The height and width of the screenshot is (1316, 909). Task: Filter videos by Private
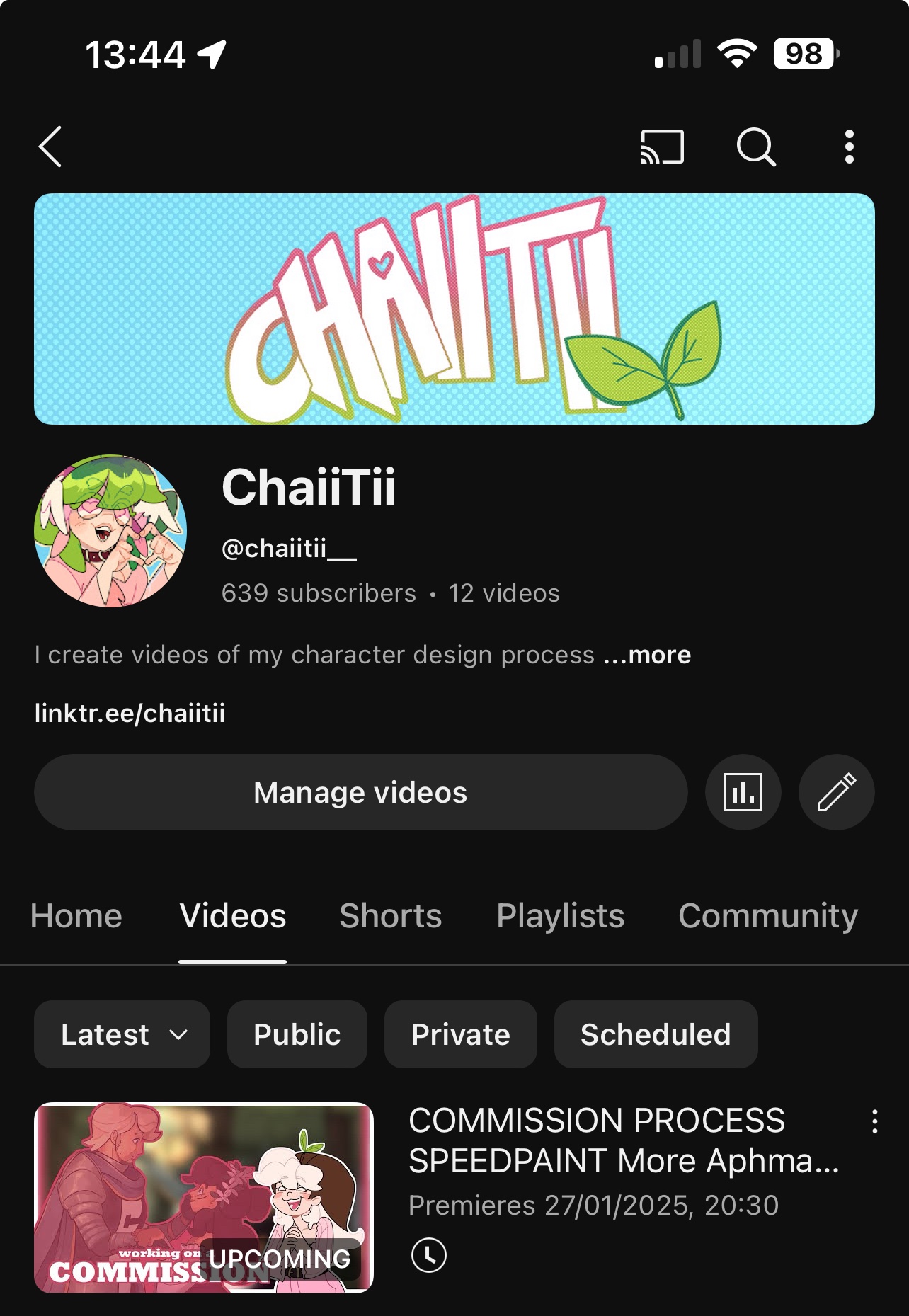pos(461,1034)
